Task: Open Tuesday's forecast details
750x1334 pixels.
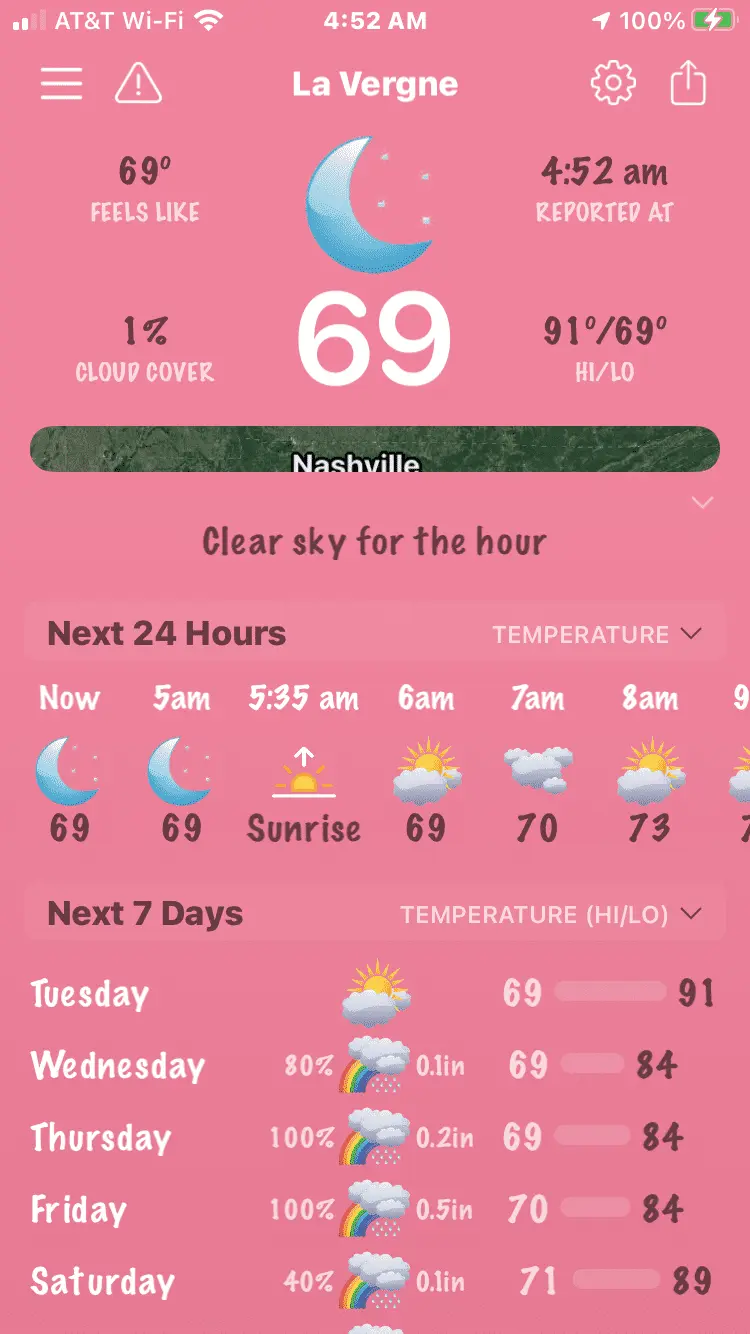Action: (x=375, y=993)
